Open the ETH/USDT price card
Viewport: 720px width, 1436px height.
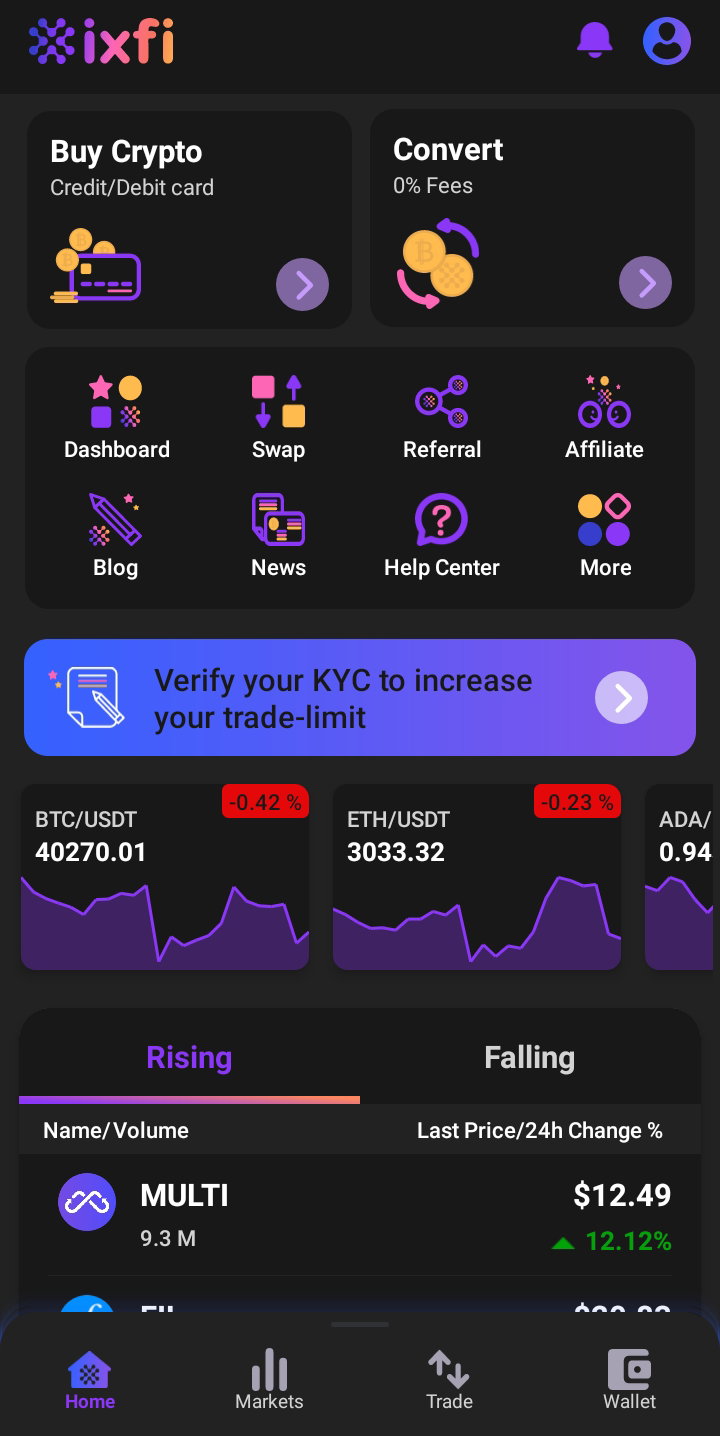click(x=477, y=877)
